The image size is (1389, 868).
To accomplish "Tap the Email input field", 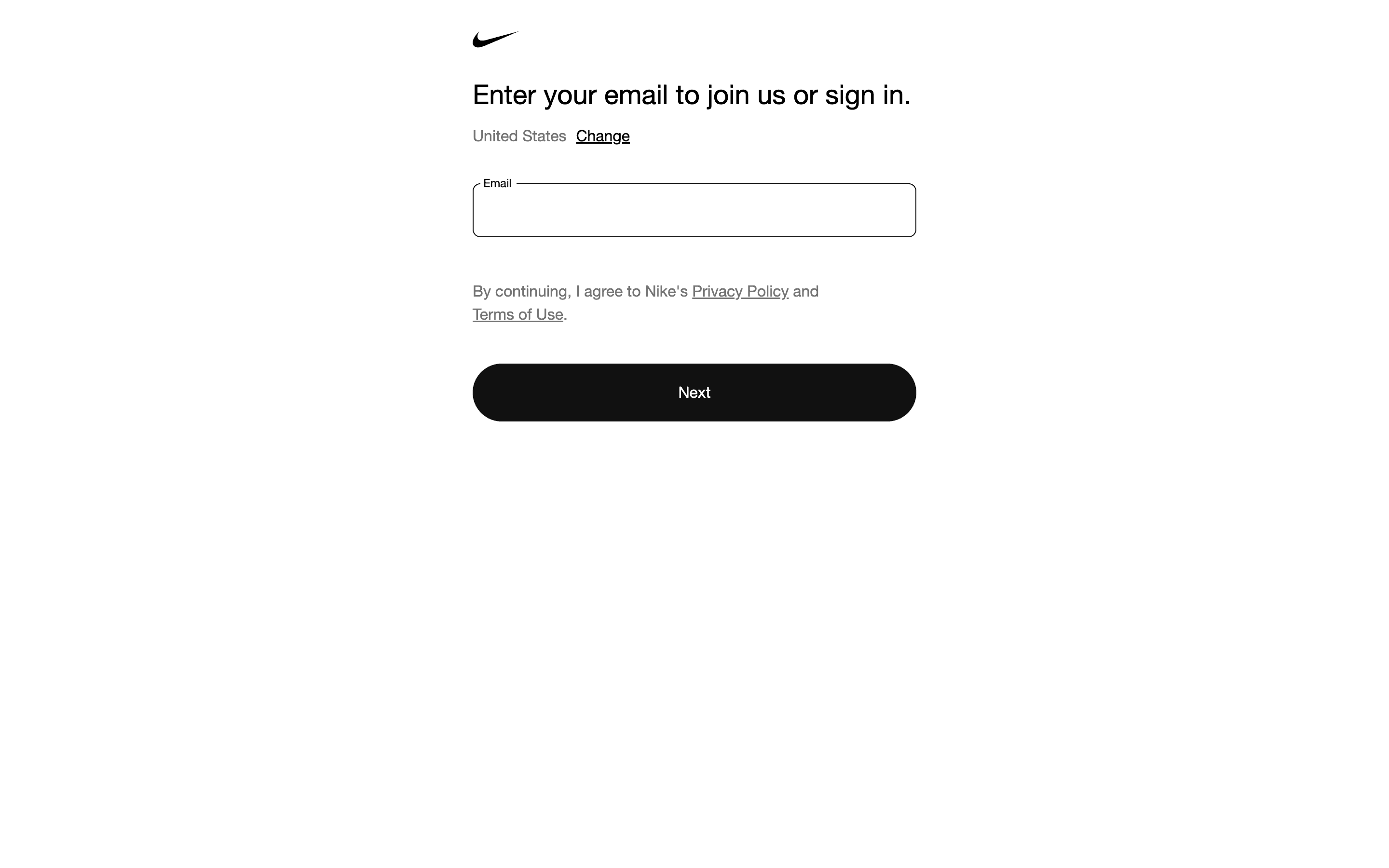I will point(694,211).
